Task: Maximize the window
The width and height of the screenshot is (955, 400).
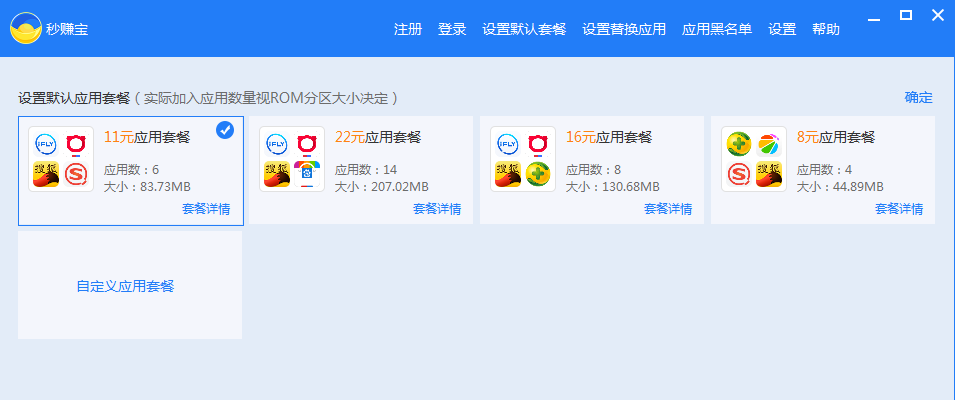Action: point(906,15)
